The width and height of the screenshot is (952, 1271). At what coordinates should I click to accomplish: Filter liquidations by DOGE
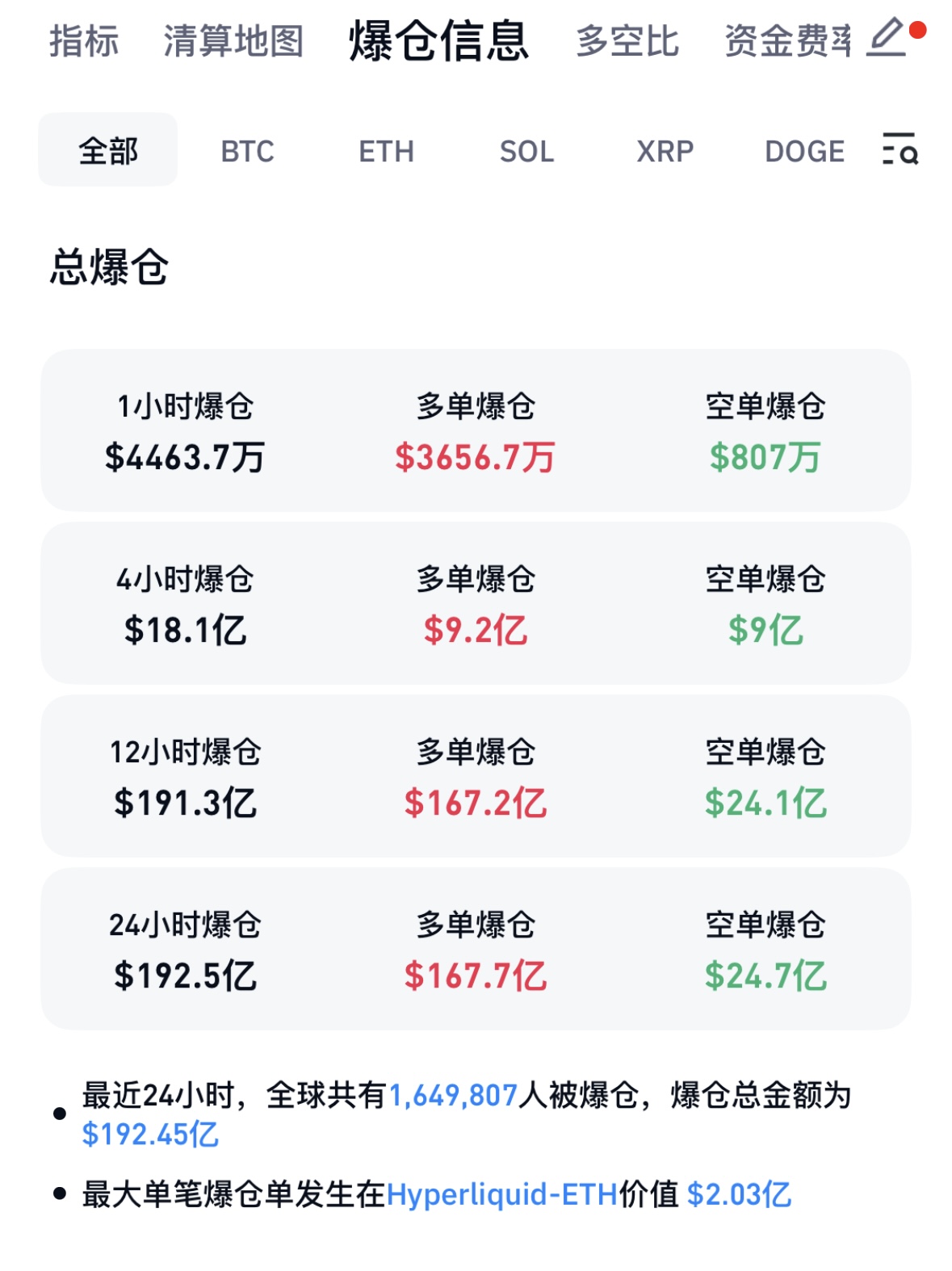804,151
